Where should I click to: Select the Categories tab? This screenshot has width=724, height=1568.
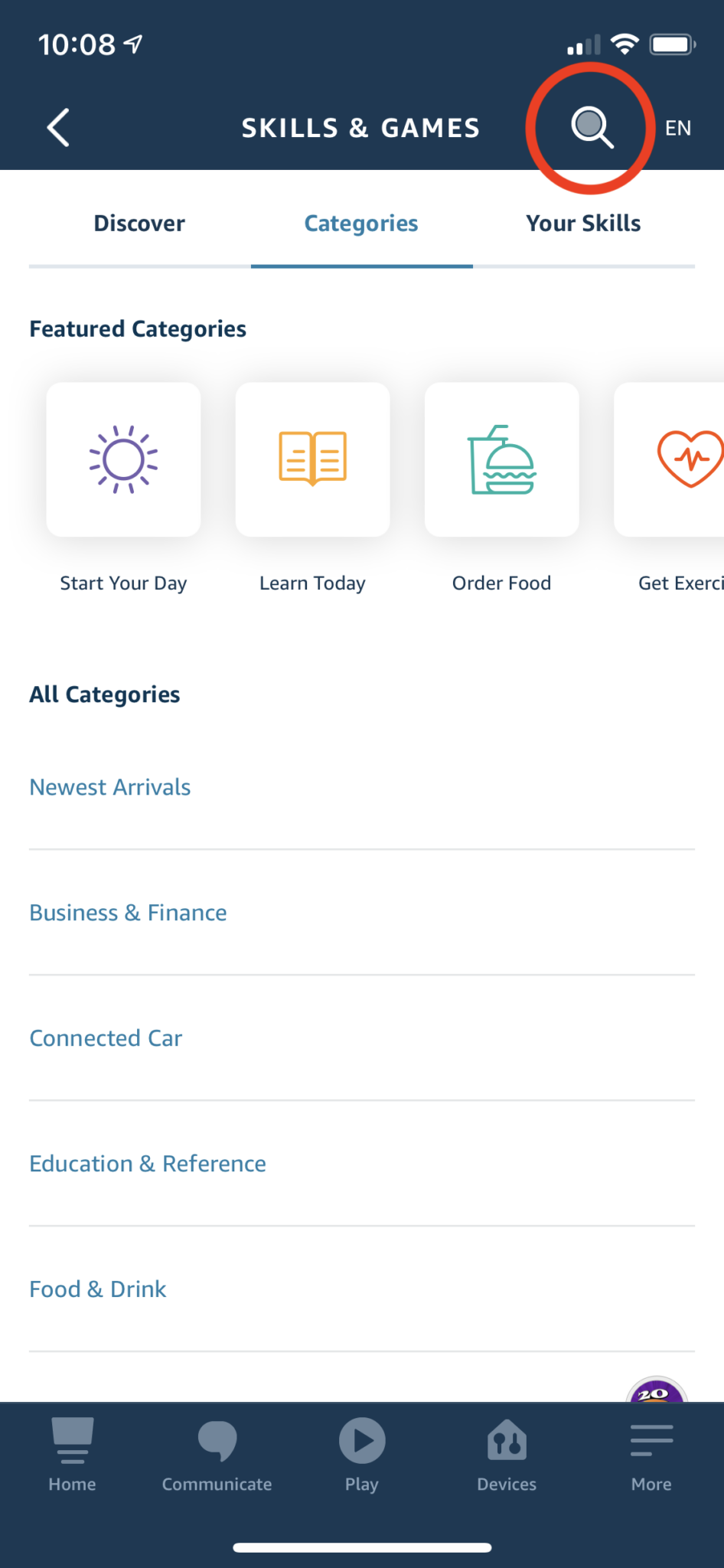point(361,224)
